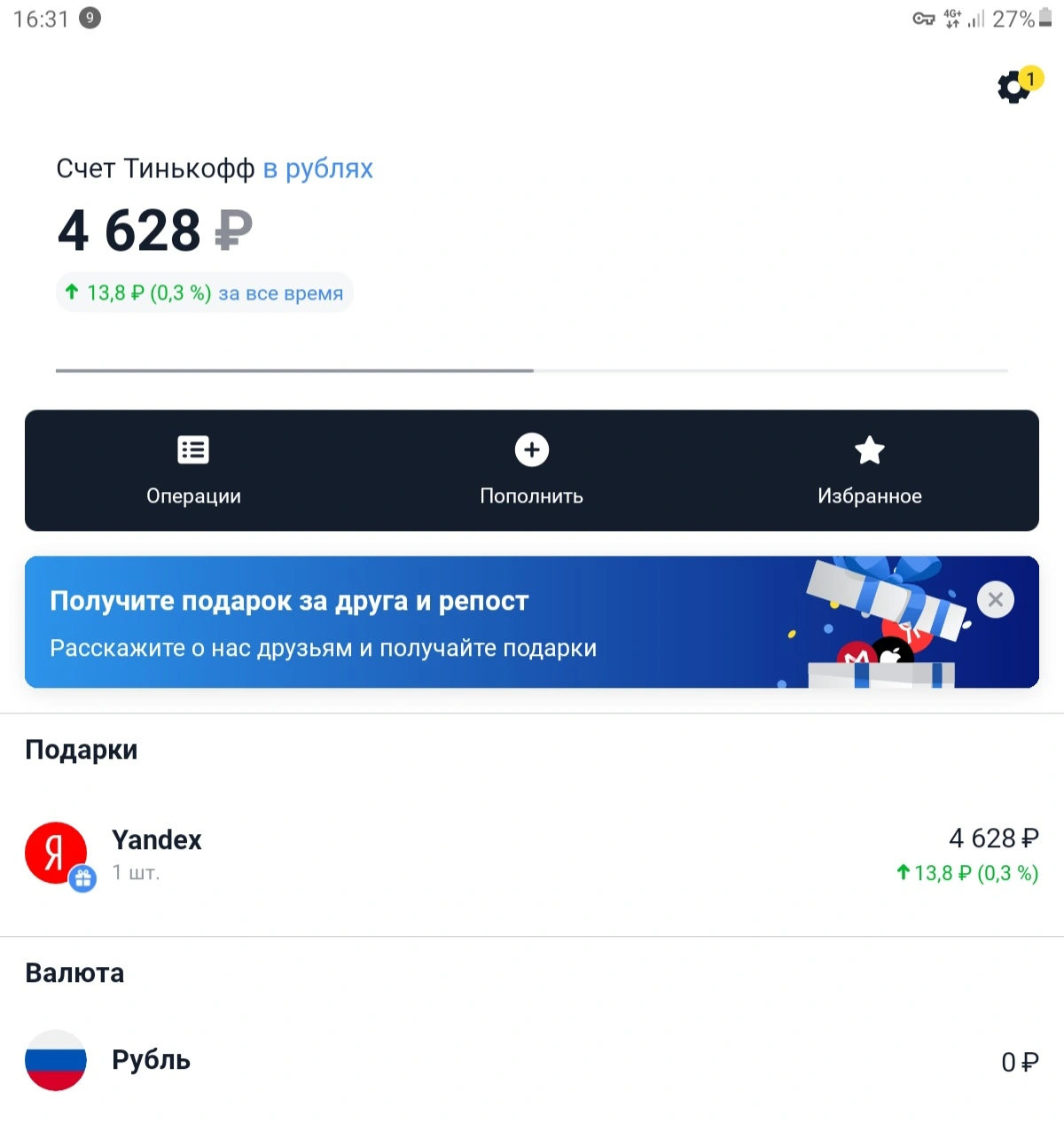Open Операции list
The height and width of the screenshot is (1123, 1064).
point(193,471)
